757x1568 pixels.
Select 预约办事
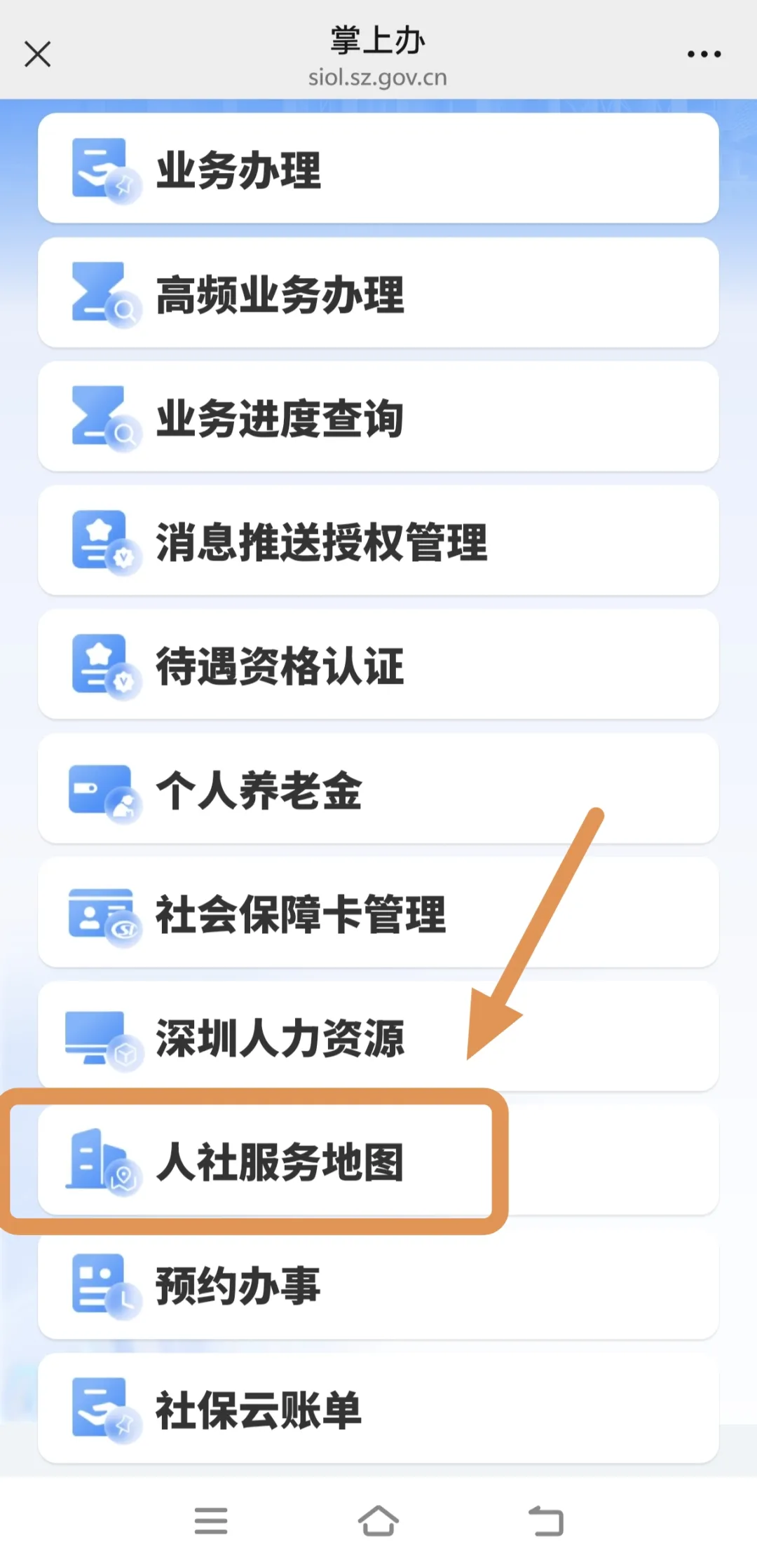(378, 1285)
